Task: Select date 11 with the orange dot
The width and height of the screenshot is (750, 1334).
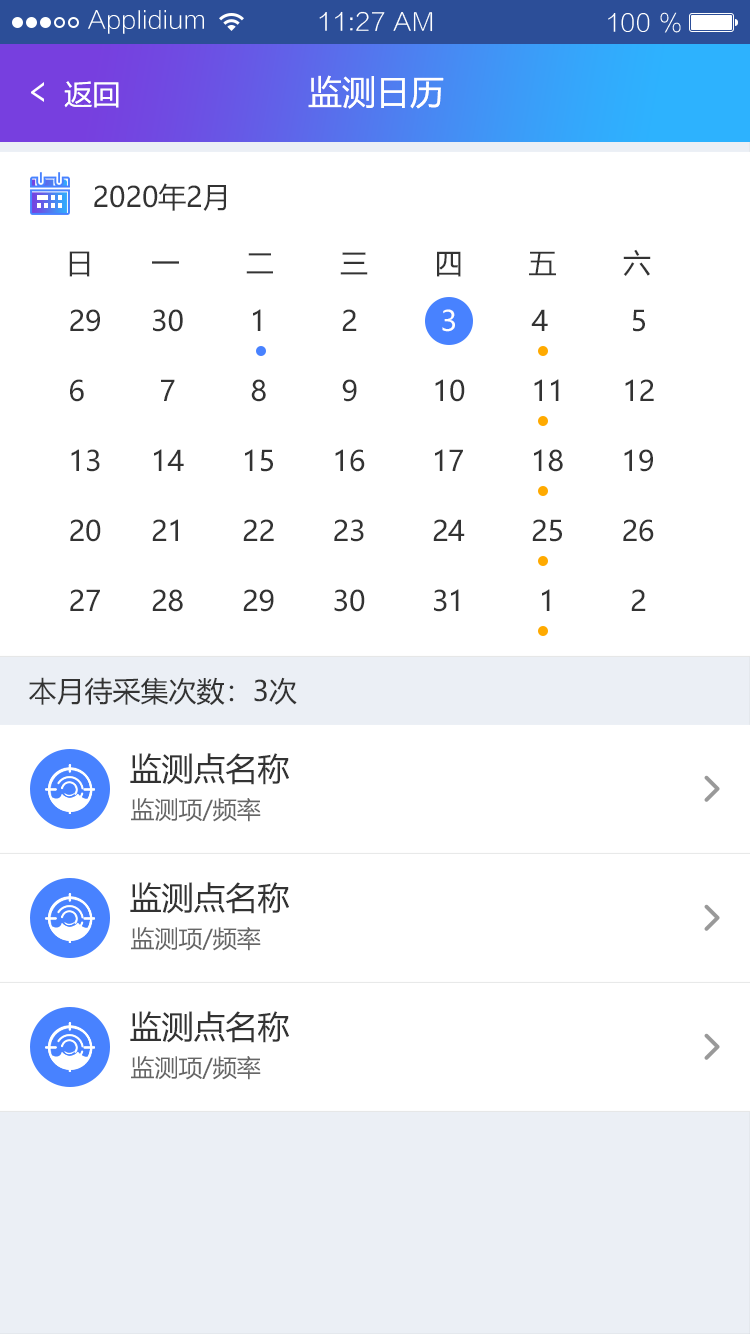Action: pyautogui.click(x=546, y=391)
